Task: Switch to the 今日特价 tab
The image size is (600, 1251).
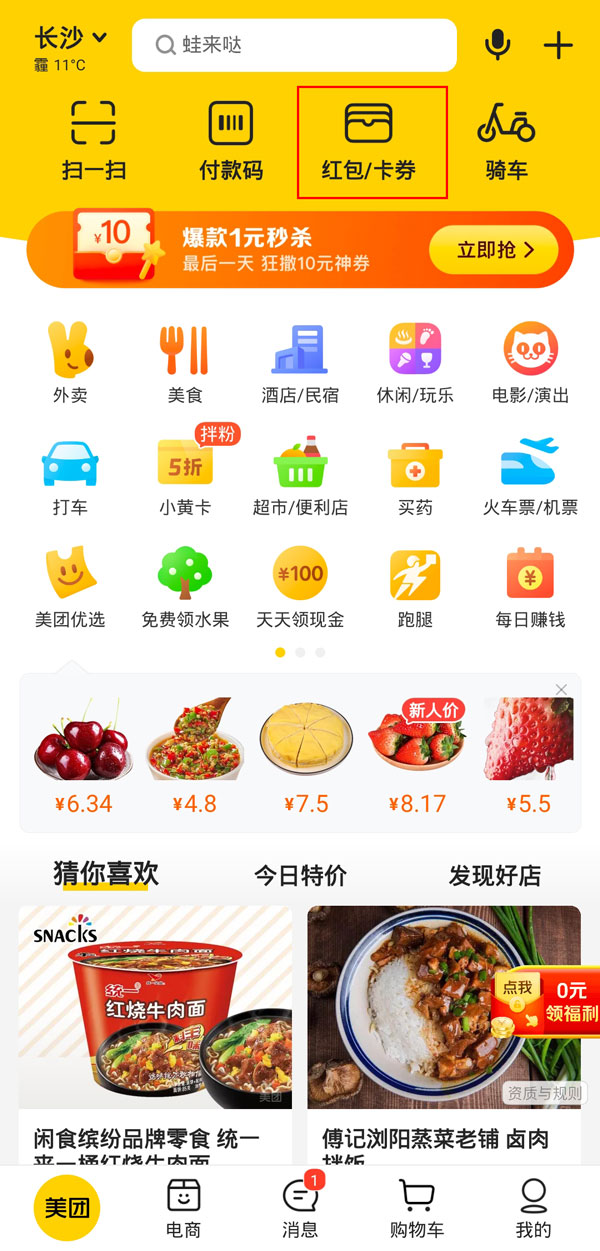Action: 300,876
